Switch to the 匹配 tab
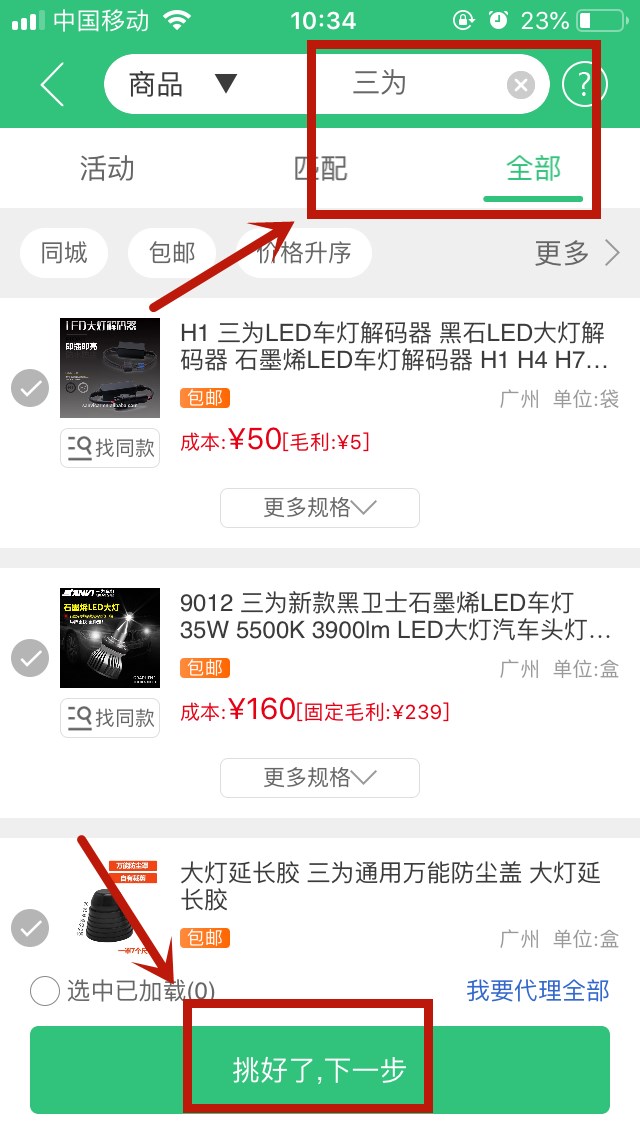 [320, 168]
